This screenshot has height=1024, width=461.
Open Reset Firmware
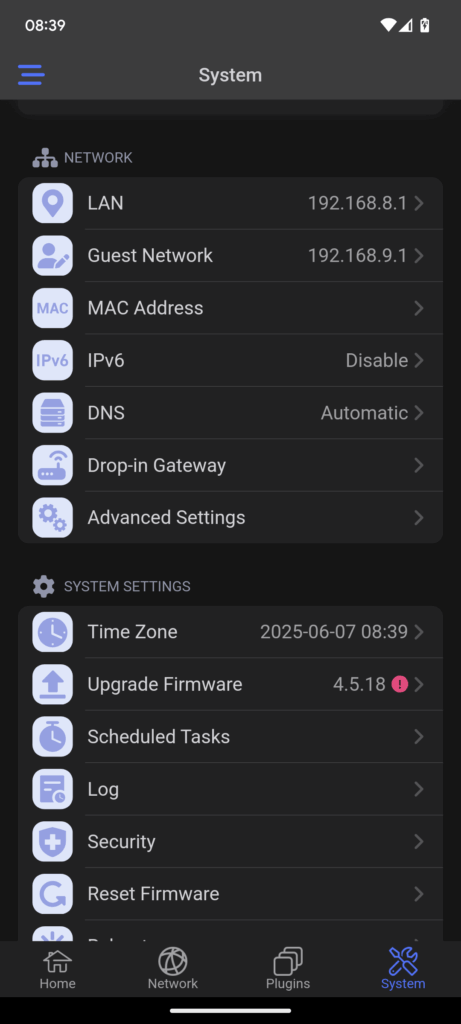coord(230,893)
